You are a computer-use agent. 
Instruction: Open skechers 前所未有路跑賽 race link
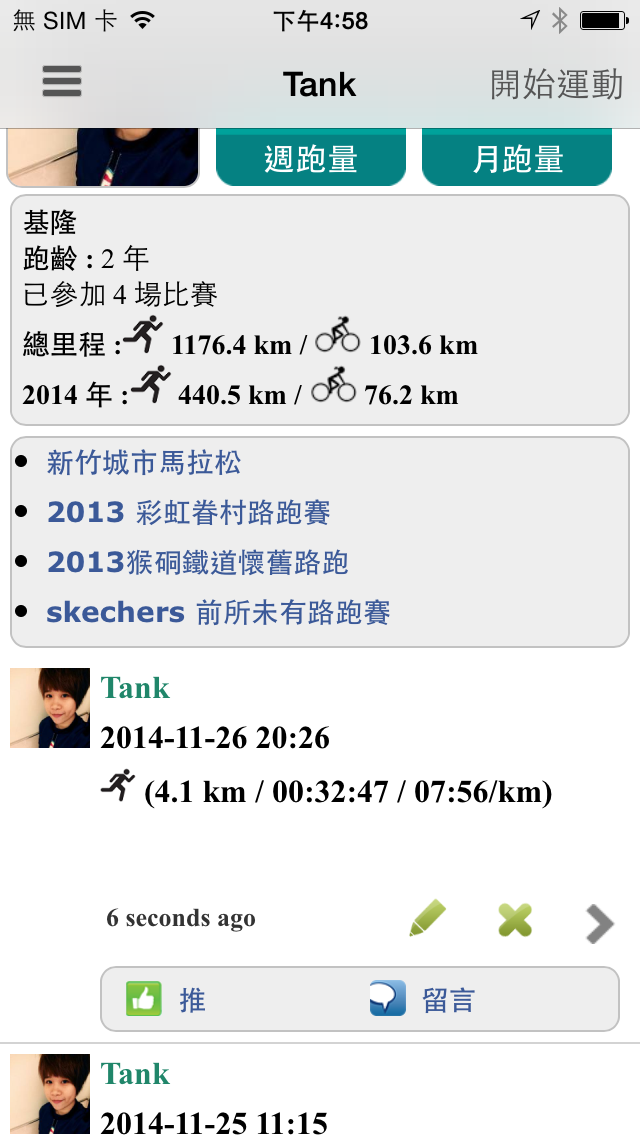pyautogui.click(x=217, y=612)
